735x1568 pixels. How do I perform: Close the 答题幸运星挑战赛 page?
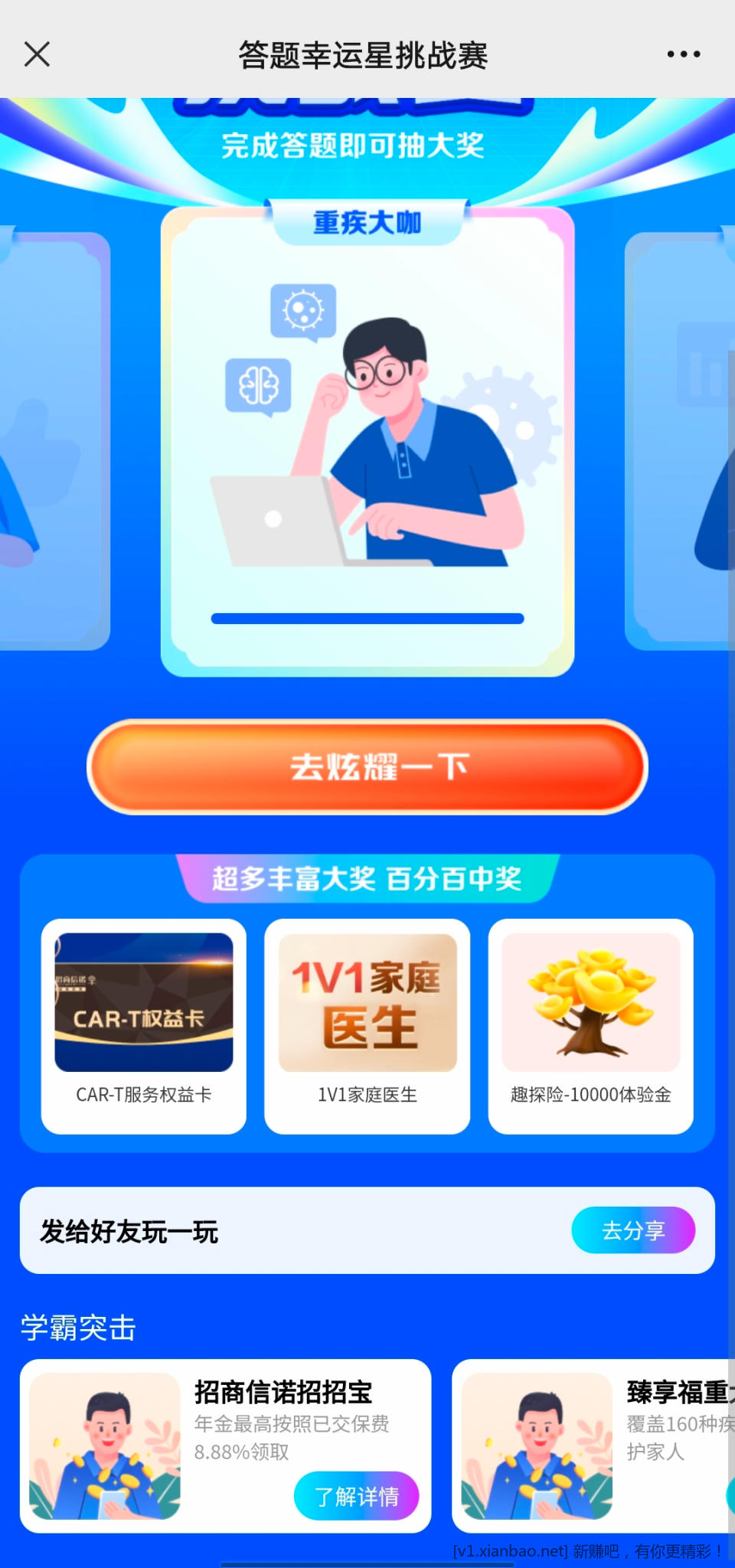click(37, 54)
